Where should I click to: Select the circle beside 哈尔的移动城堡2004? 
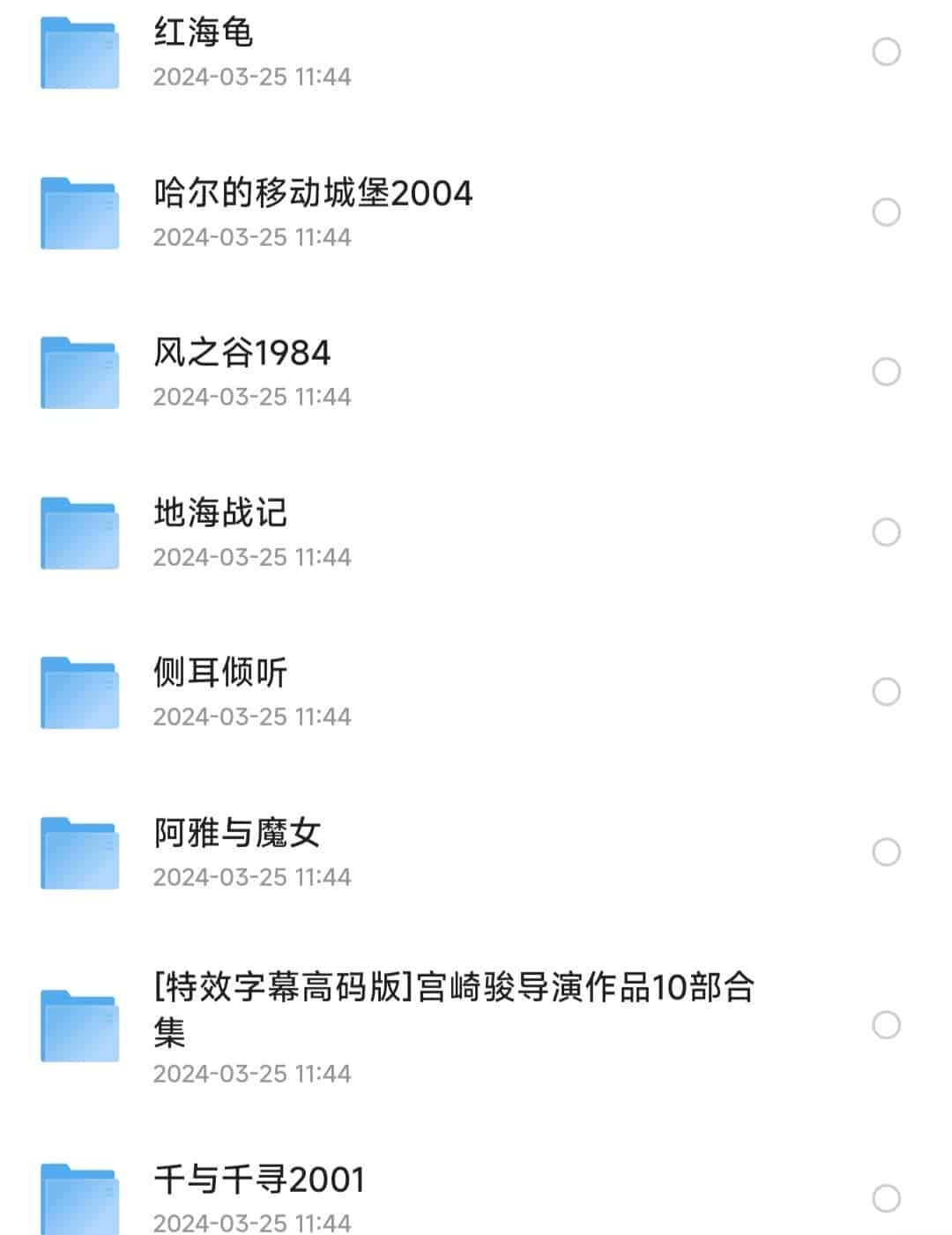[x=886, y=212]
